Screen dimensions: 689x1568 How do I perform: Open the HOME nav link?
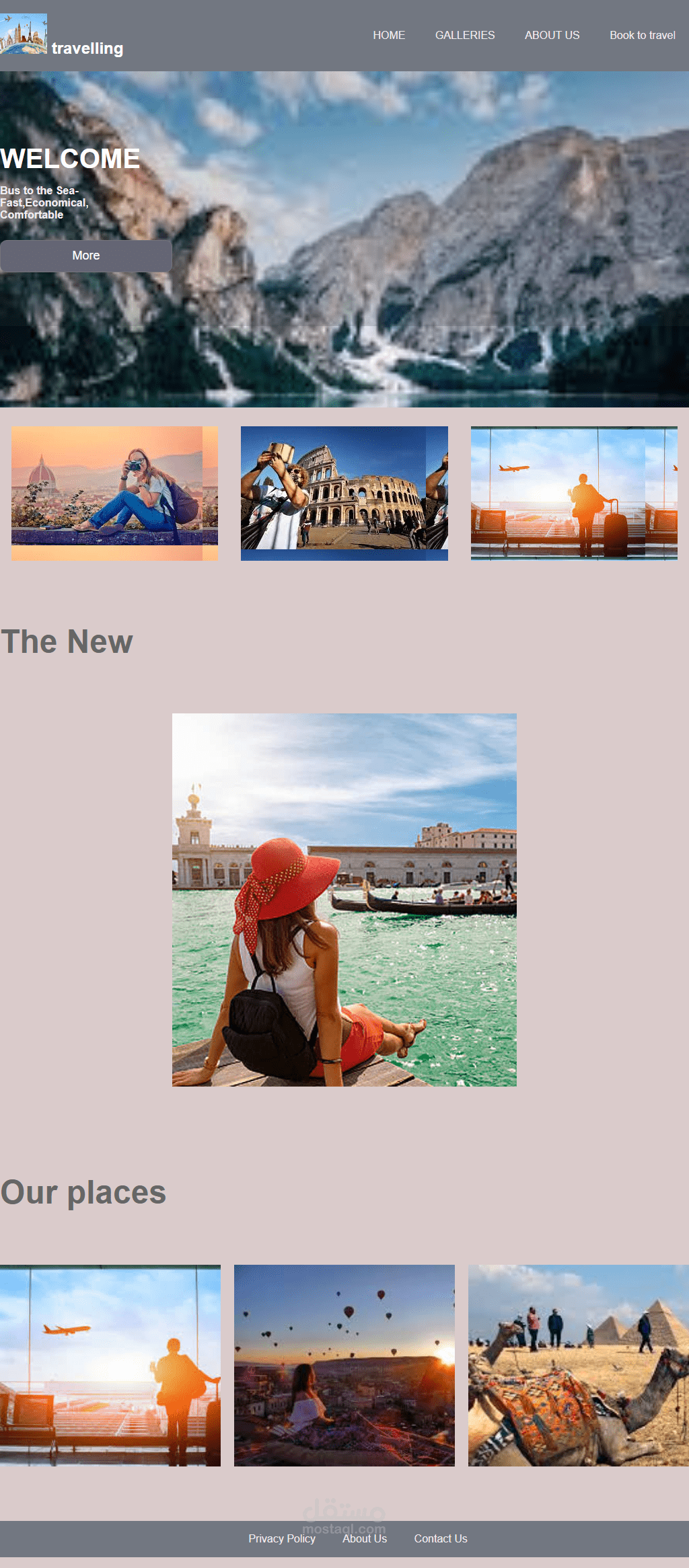click(x=389, y=35)
